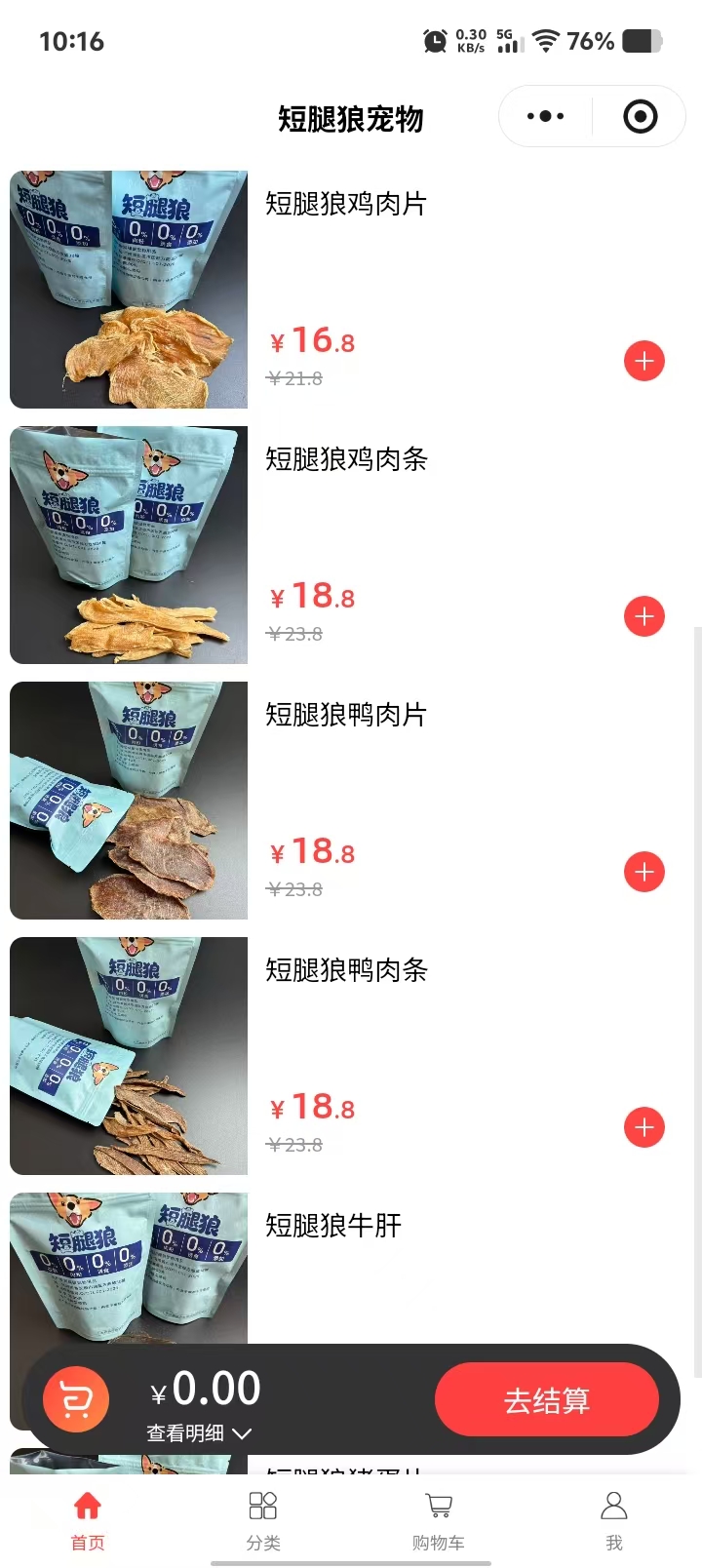
Task: Add 短腿狼鸡肉片 to the cart
Action: tap(643, 361)
